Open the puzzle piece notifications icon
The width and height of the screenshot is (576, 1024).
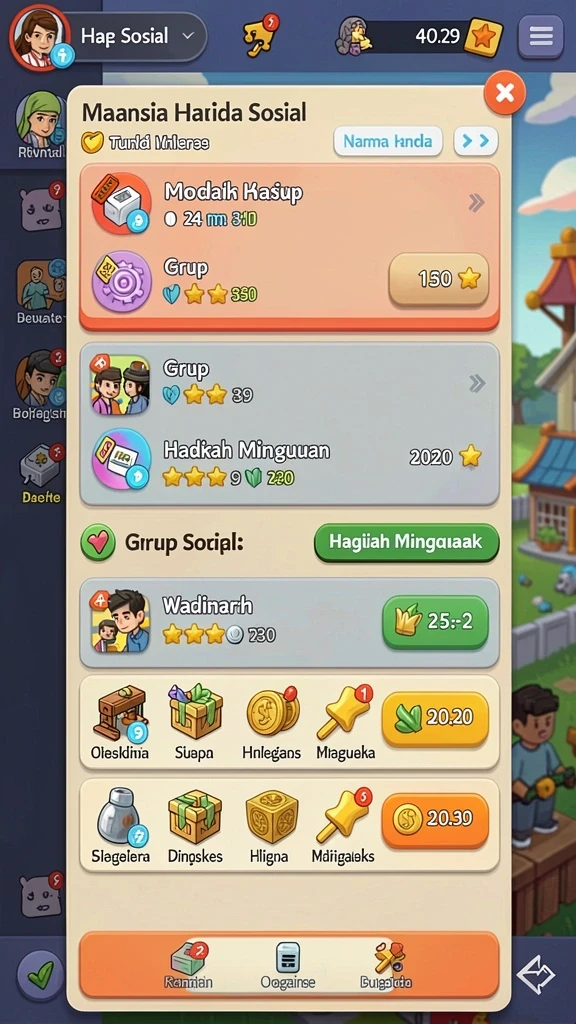[x=261, y=35]
